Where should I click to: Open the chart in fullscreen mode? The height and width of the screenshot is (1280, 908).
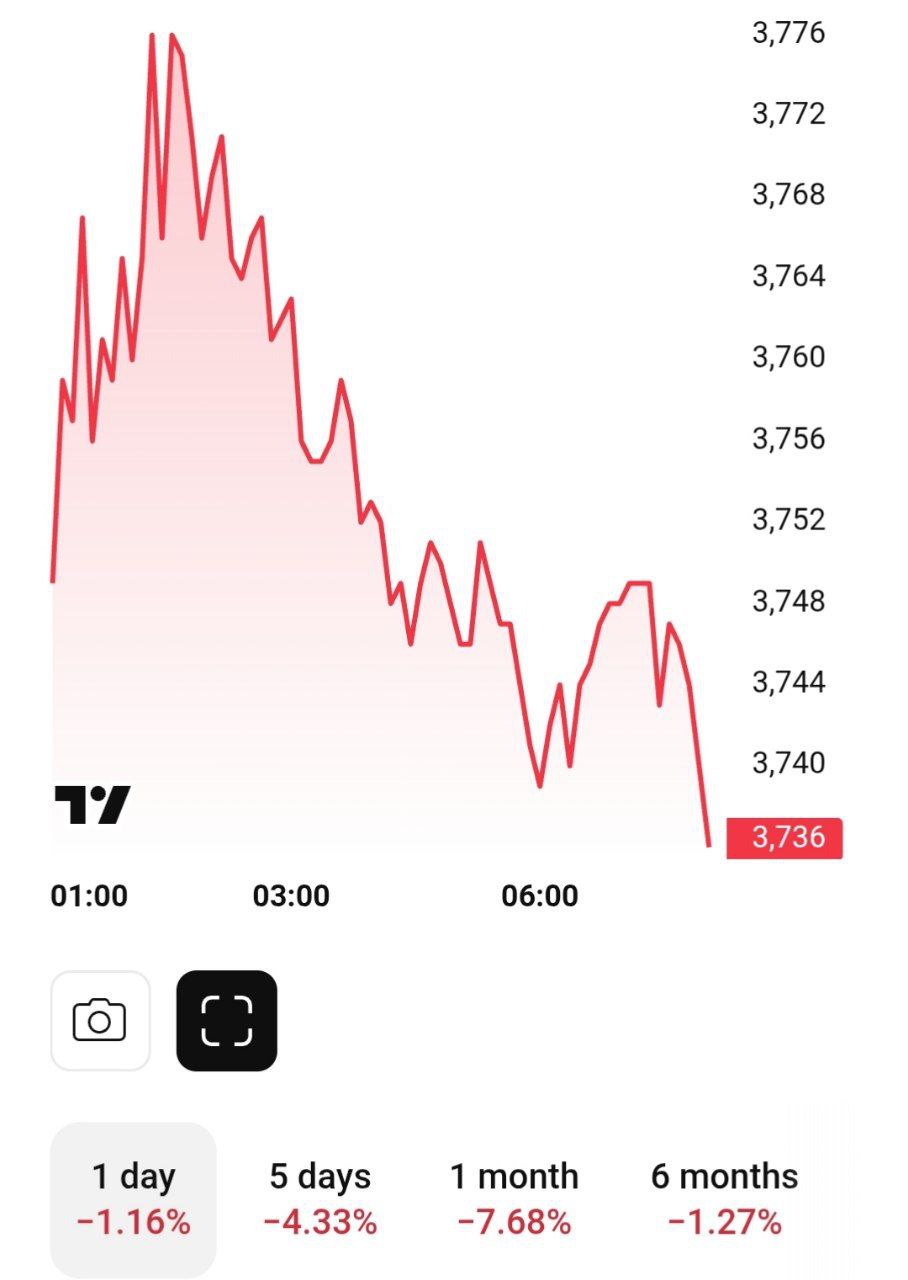point(227,1020)
